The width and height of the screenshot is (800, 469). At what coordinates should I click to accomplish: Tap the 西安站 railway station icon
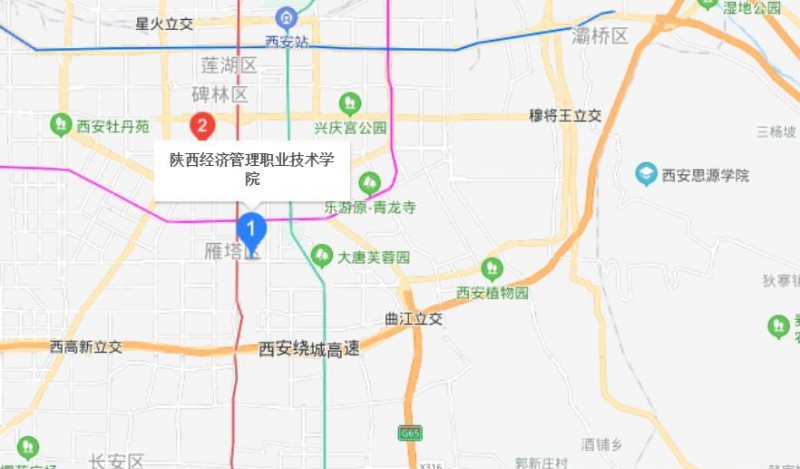coord(287,18)
